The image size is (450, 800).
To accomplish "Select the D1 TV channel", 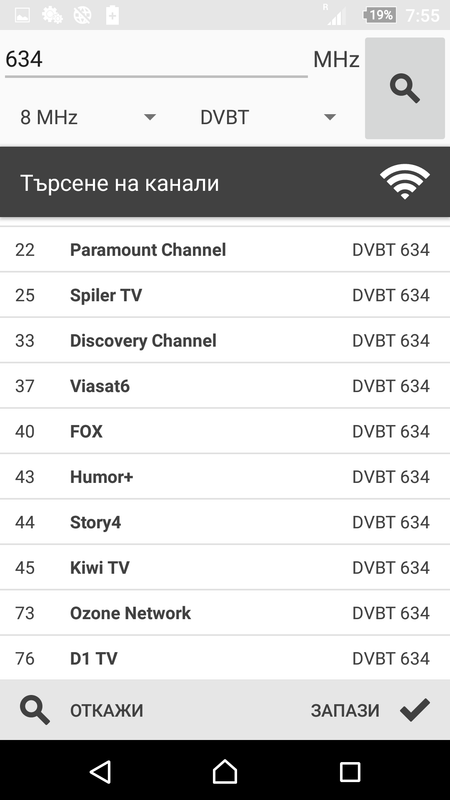I will pyautogui.click(x=225, y=658).
